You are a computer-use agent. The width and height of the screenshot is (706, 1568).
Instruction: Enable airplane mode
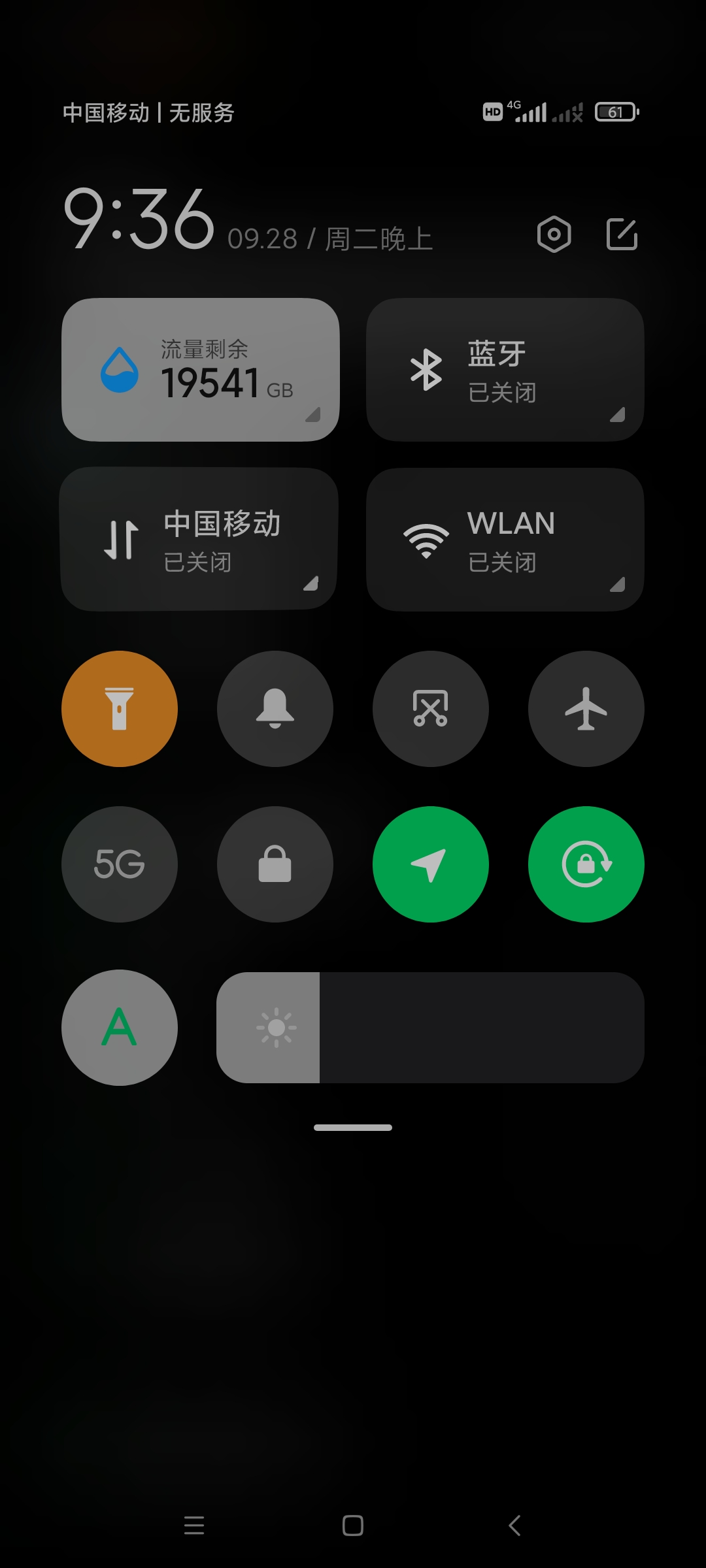[x=586, y=709]
